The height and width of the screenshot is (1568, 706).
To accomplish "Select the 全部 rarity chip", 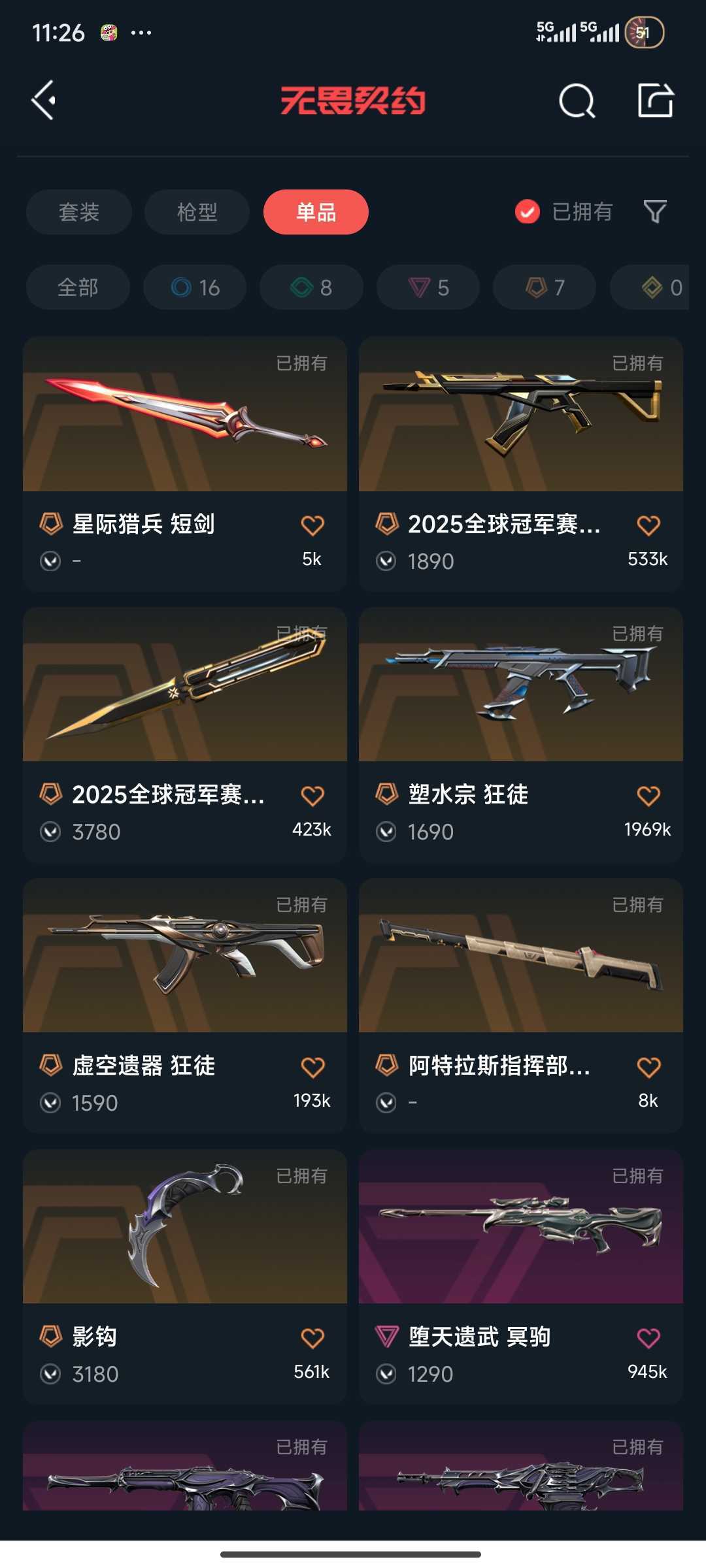I will point(78,287).
